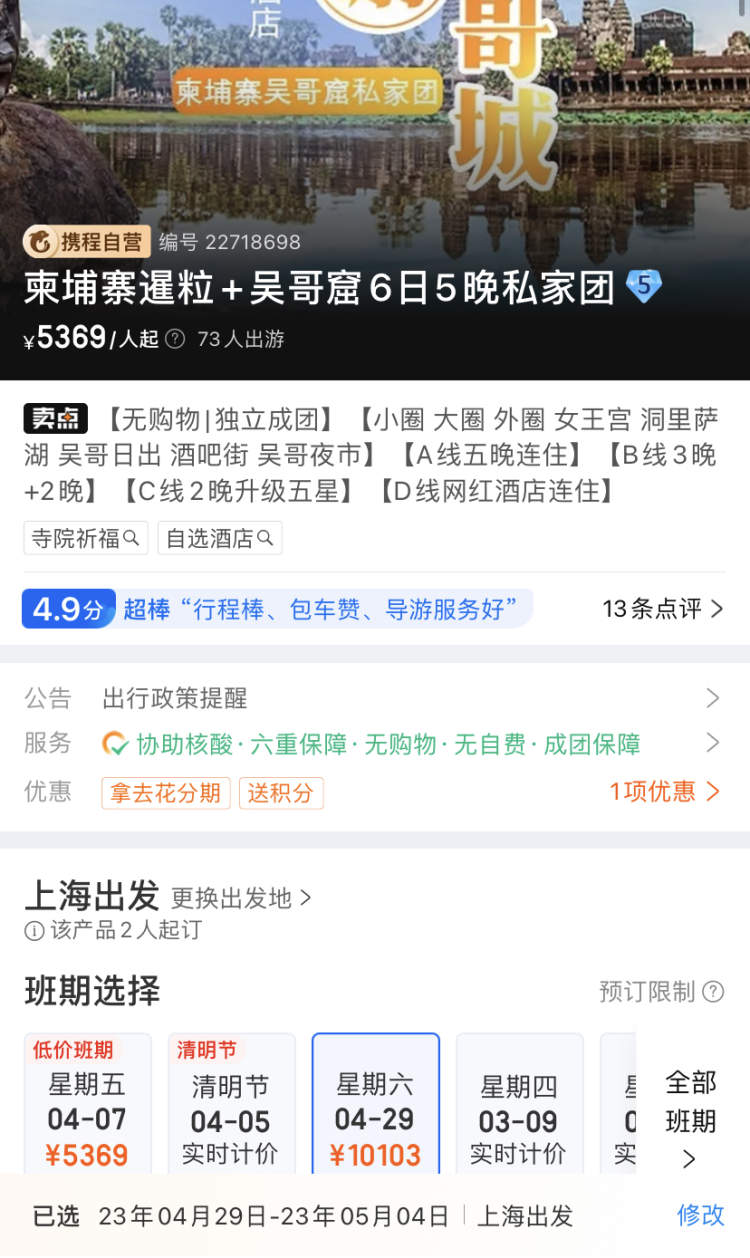Choose the 清明节 04-05 departure date
This screenshot has width=750, height=1258.
(x=231, y=1110)
